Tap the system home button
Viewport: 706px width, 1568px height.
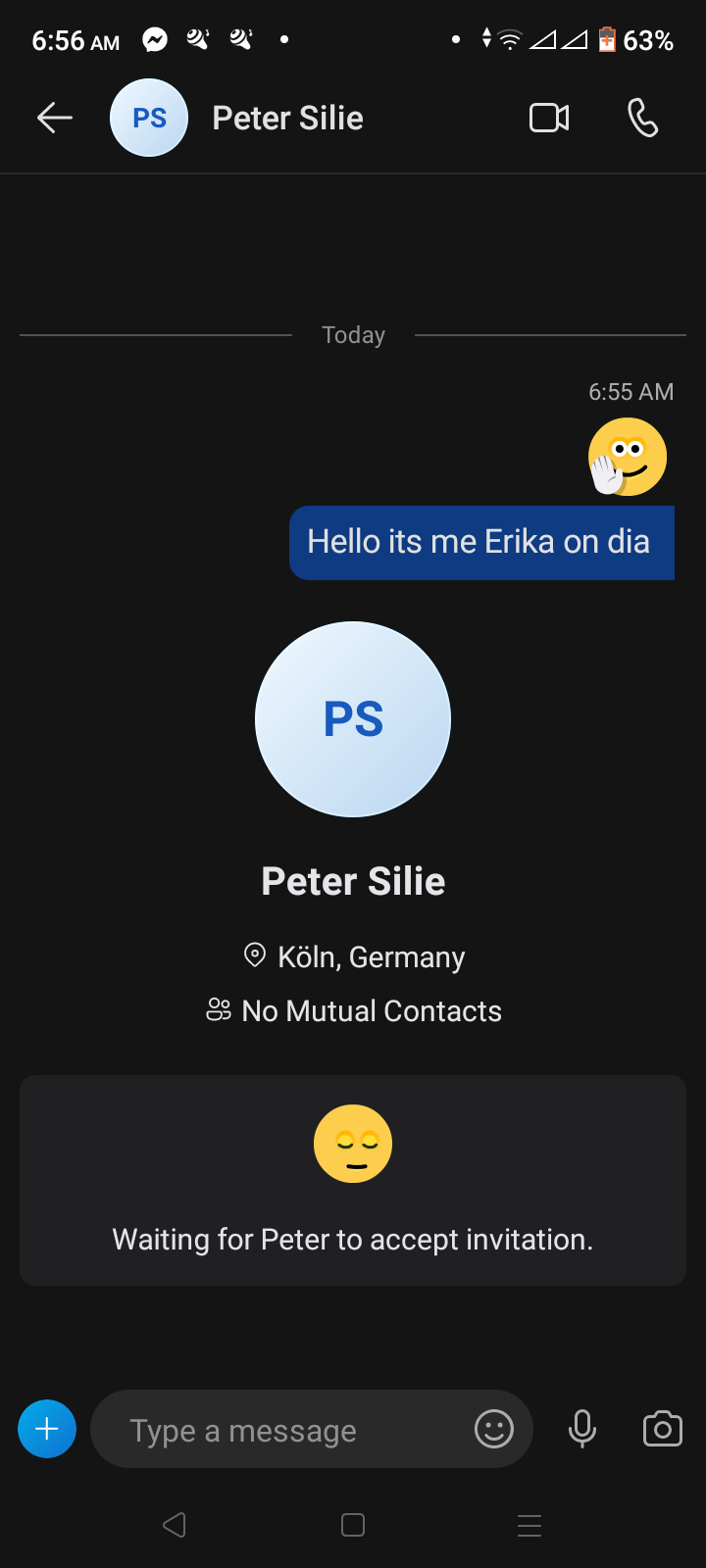pyautogui.click(x=353, y=1525)
